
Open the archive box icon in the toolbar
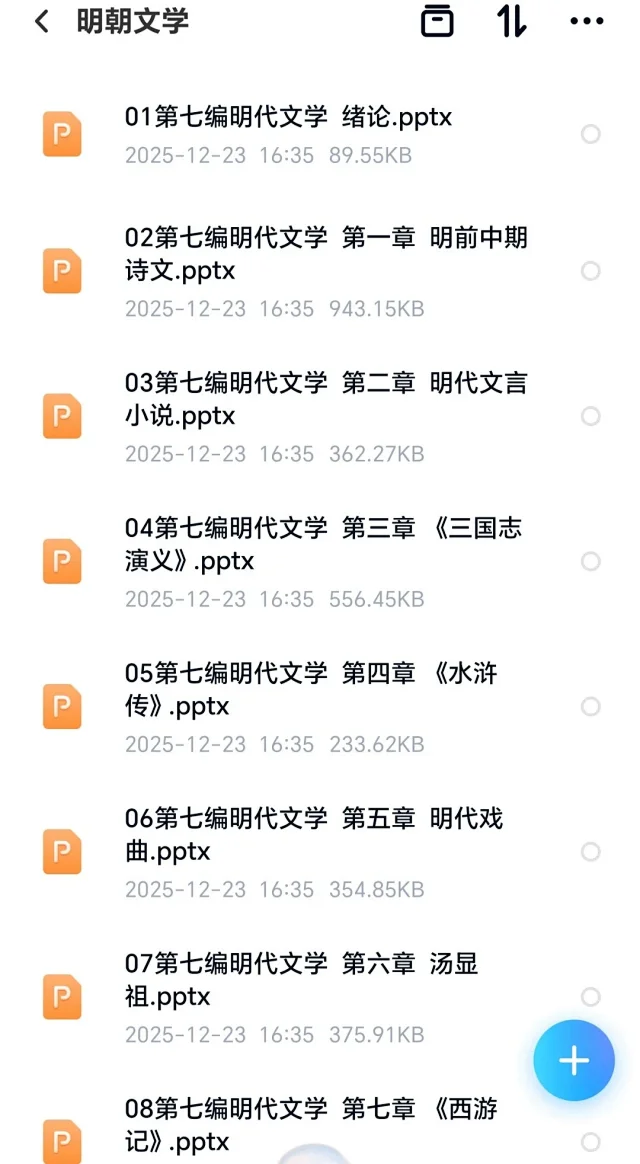[x=437, y=21]
